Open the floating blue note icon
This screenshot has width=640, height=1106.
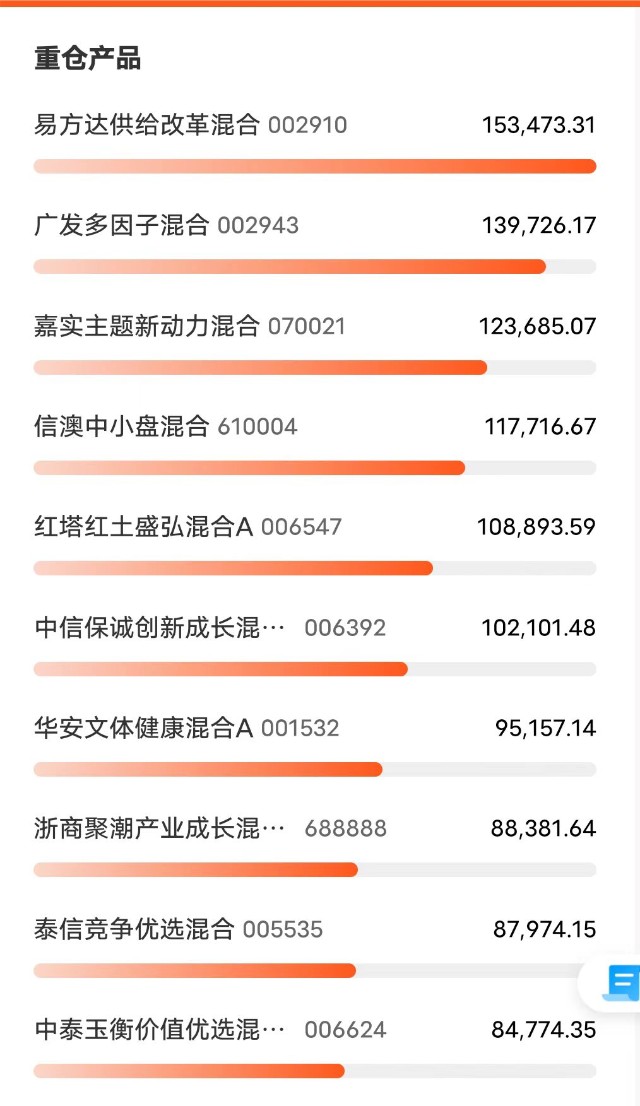[x=621, y=983]
